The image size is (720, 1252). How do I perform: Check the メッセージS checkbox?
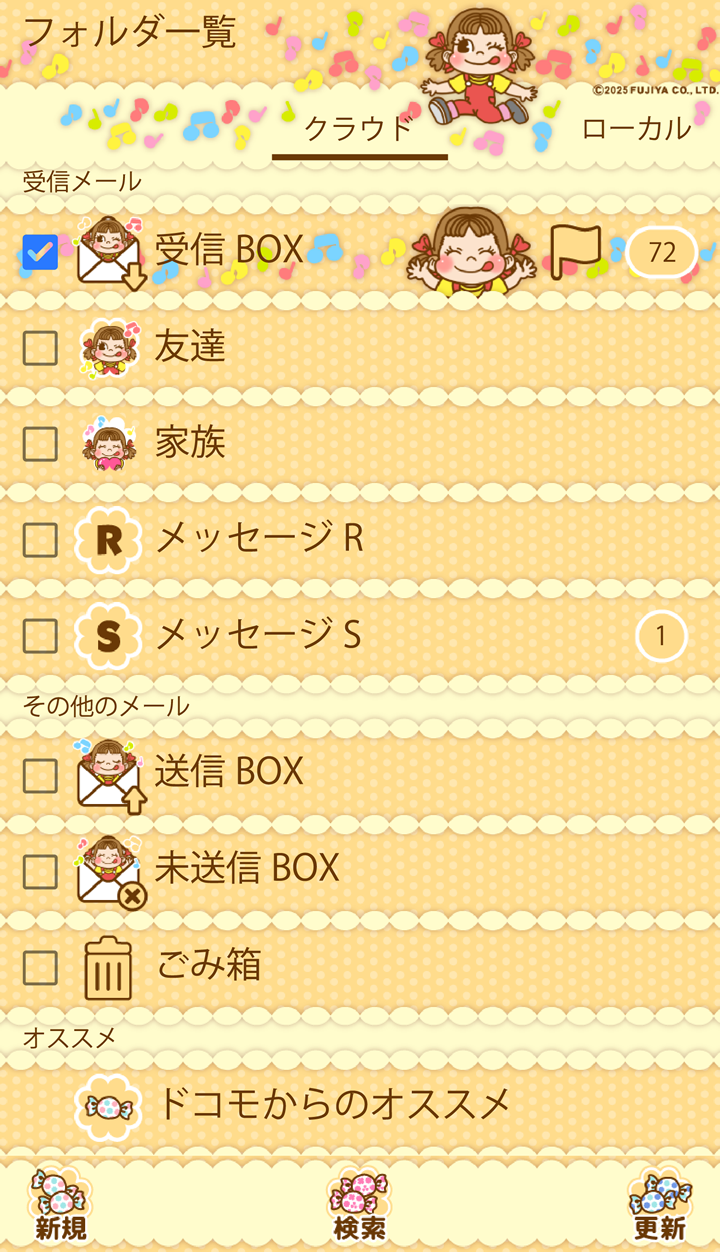click(x=40, y=636)
